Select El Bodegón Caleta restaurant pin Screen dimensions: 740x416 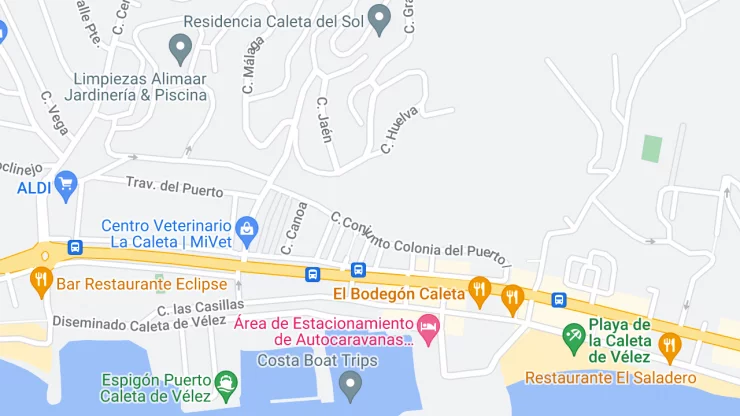[x=480, y=291]
